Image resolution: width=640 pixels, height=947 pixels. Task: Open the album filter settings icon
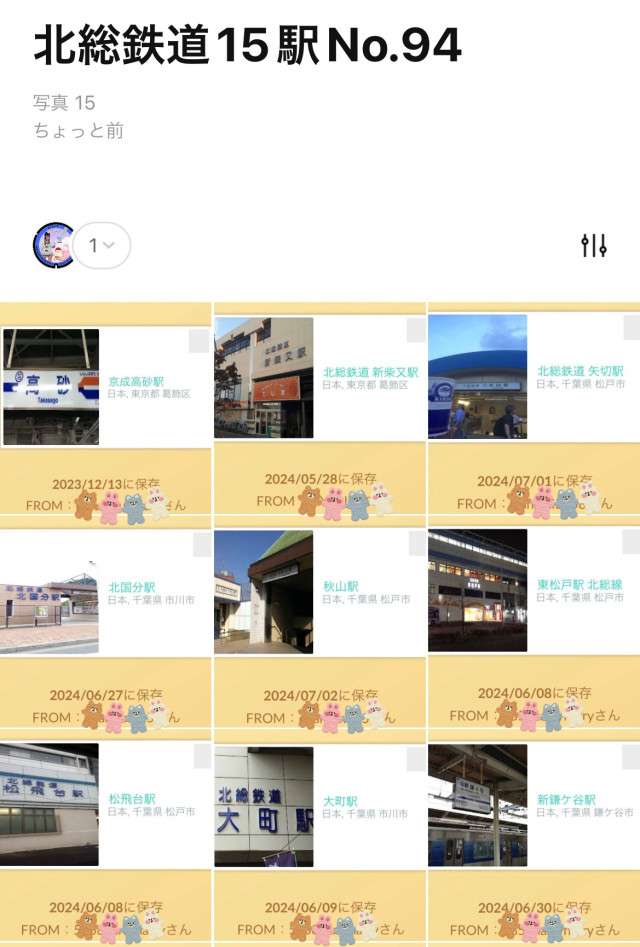click(x=594, y=245)
